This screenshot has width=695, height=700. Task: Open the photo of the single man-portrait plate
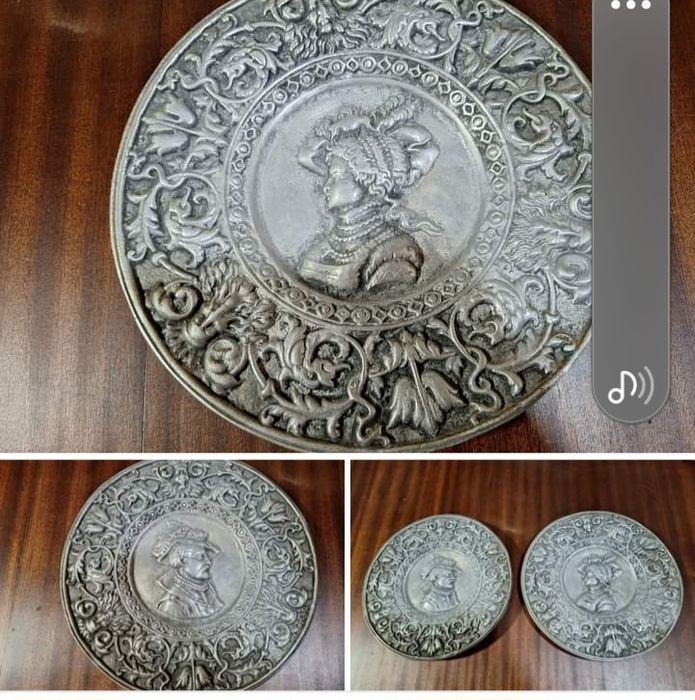172,577
